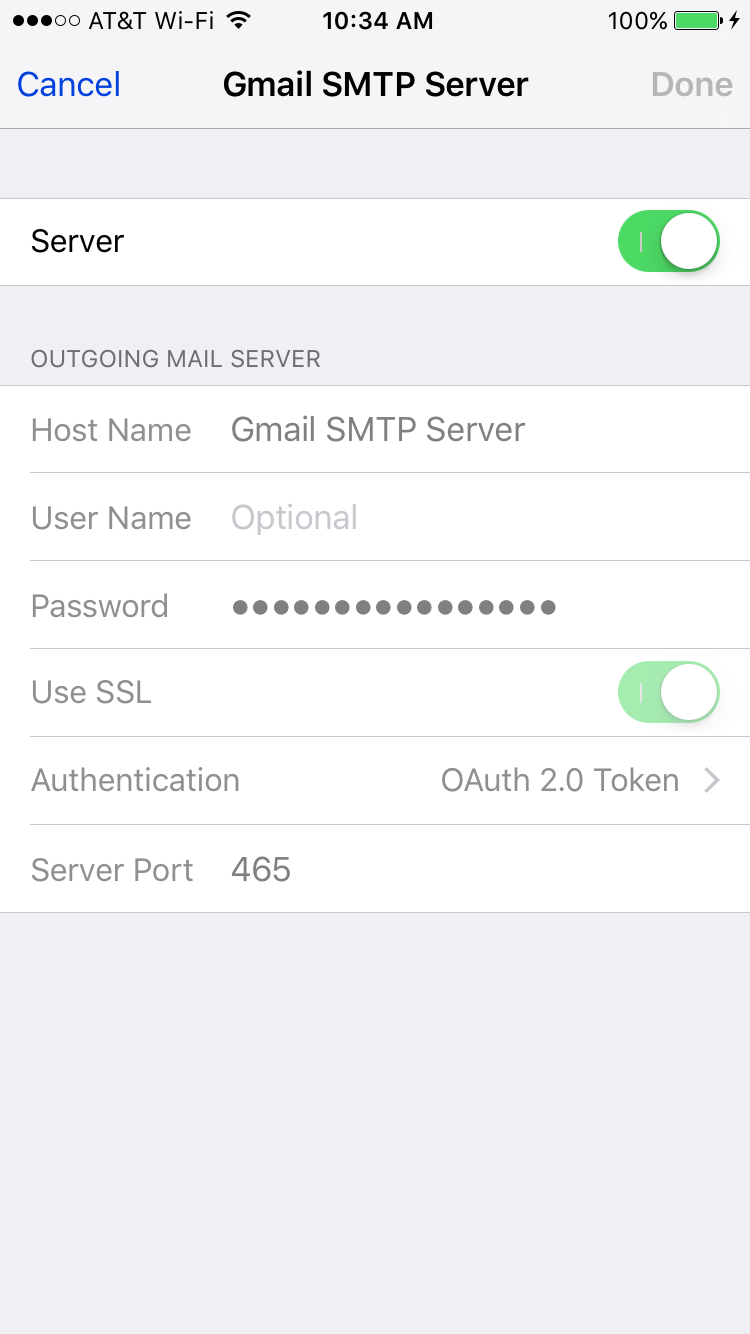Tap Done in the navigation bar
Image resolution: width=750 pixels, height=1334 pixels.
coord(692,84)
